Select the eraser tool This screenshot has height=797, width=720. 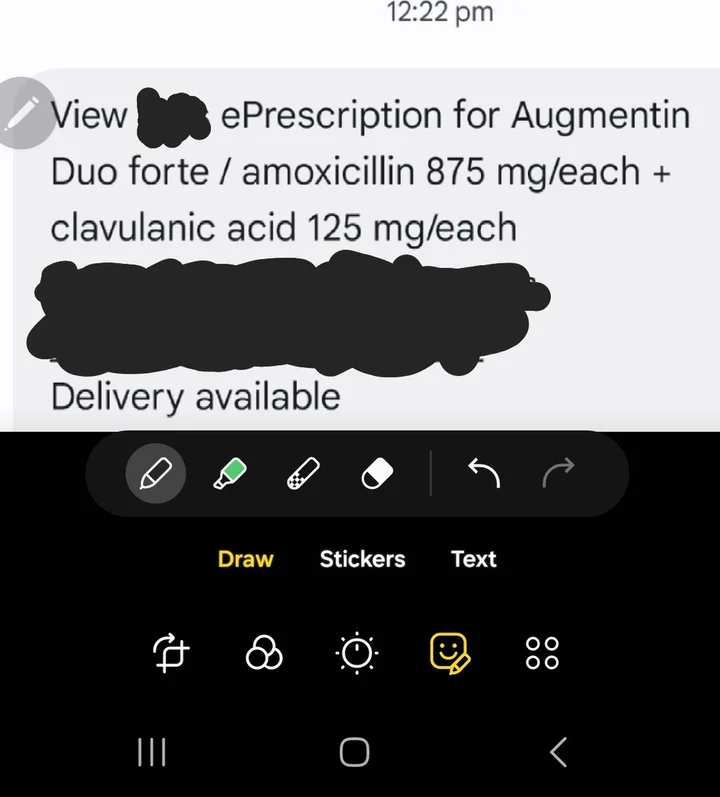tap(379, 473)
